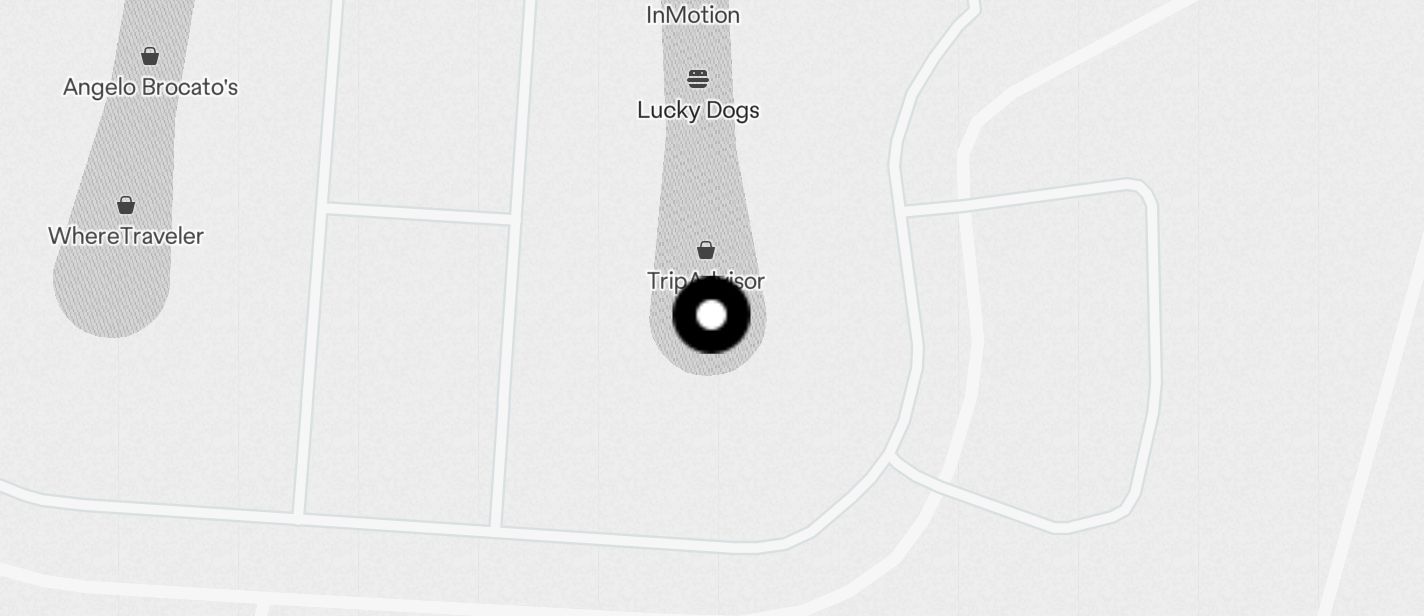Tap the Angelo Brocato's marker
Image resolution: width=1424 pixels, height=616 pixels.
(x=150, y=57)
